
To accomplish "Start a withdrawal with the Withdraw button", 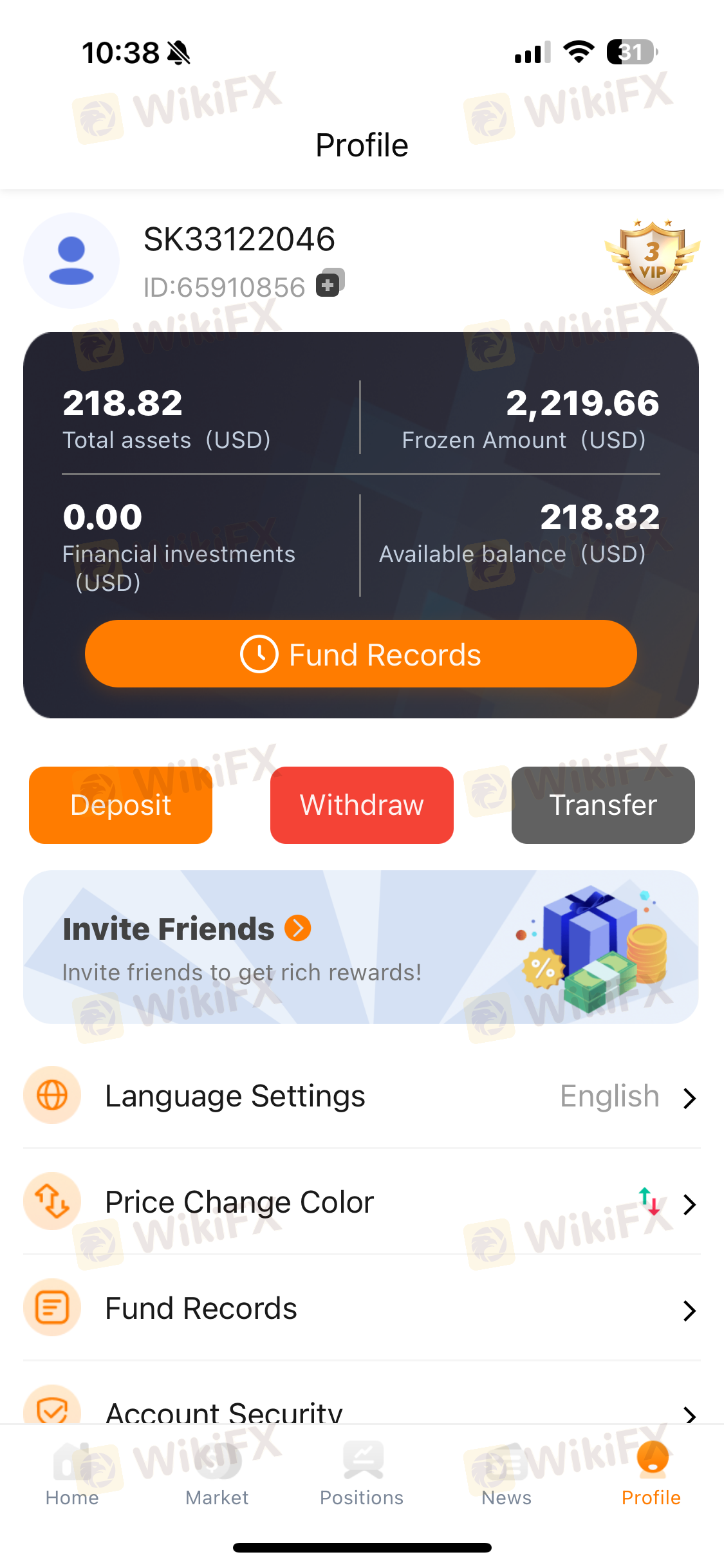I will tap(362, 805).
